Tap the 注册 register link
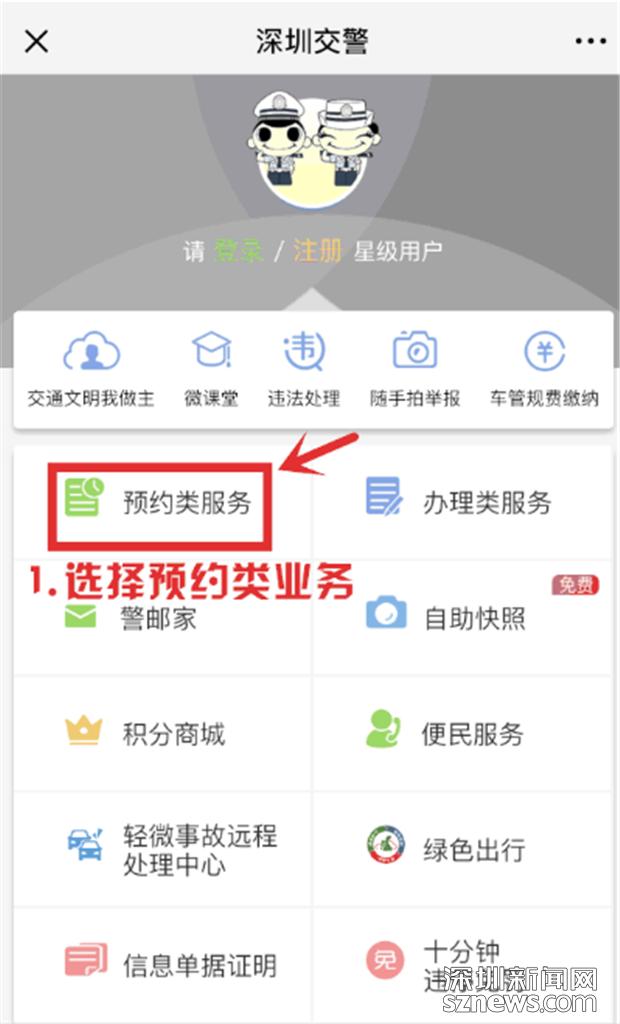Image resolution: width=620 pixels, height=1024 pixels. coord(317,251)
